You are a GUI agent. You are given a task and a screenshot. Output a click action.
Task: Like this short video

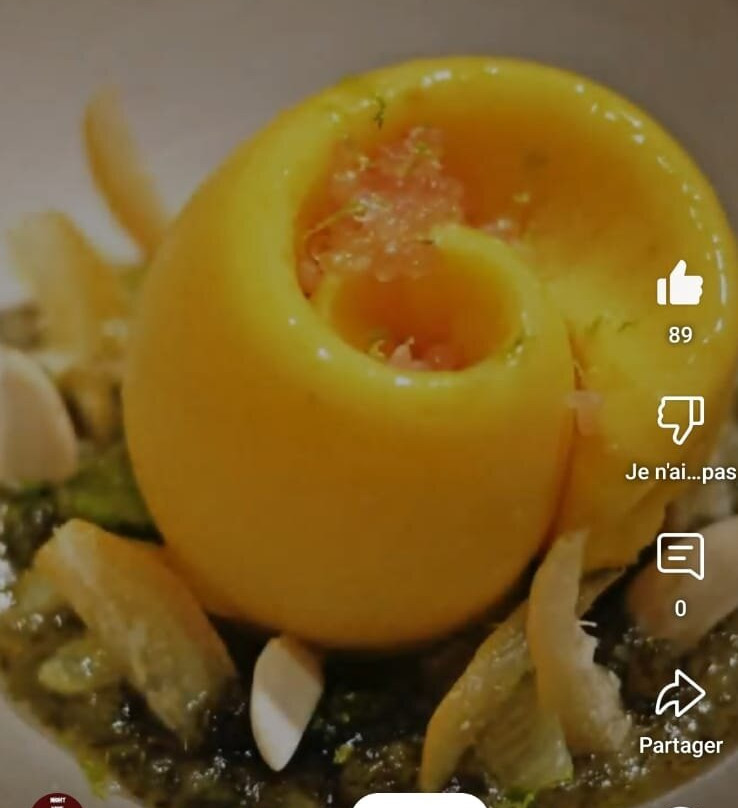(680, 285)
